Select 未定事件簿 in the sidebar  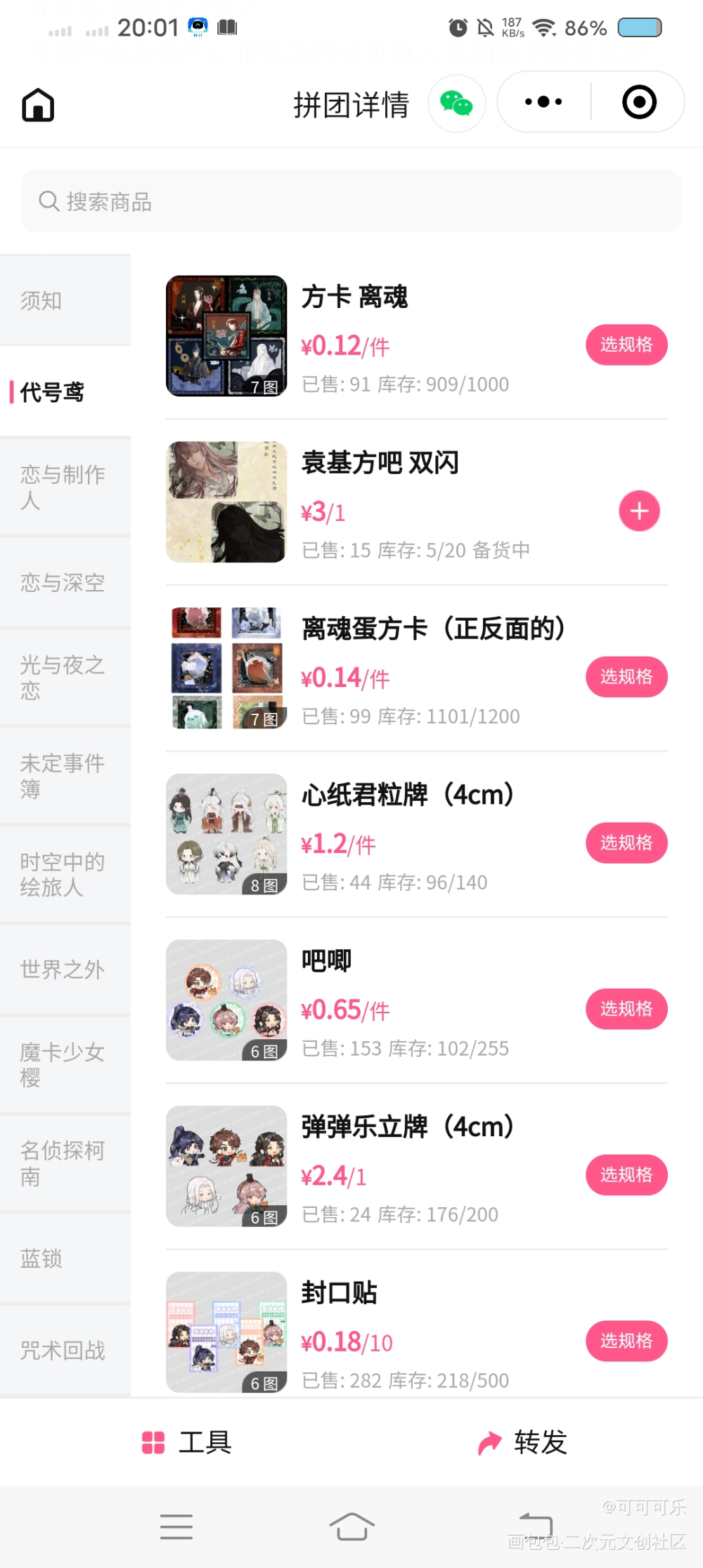[65, 776]
